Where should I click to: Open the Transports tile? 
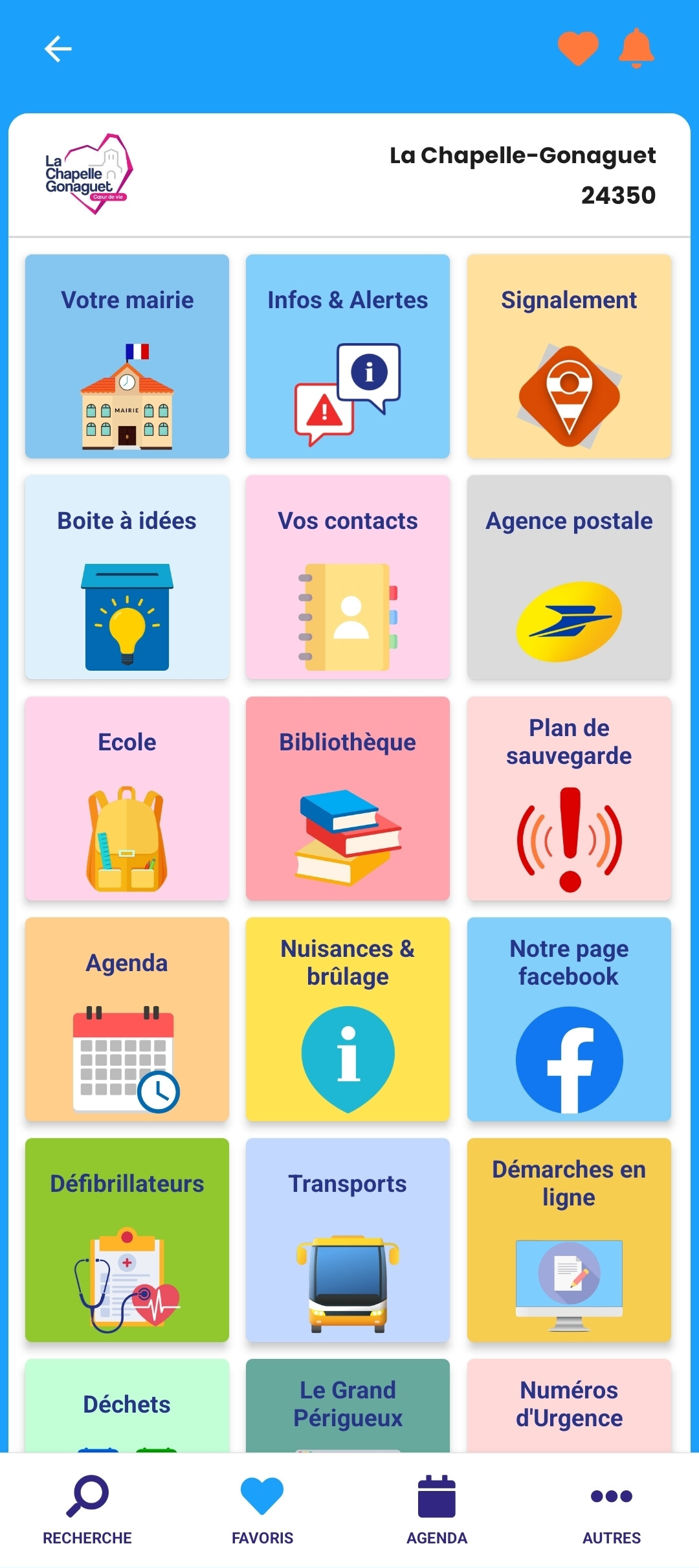point(348,1240)
